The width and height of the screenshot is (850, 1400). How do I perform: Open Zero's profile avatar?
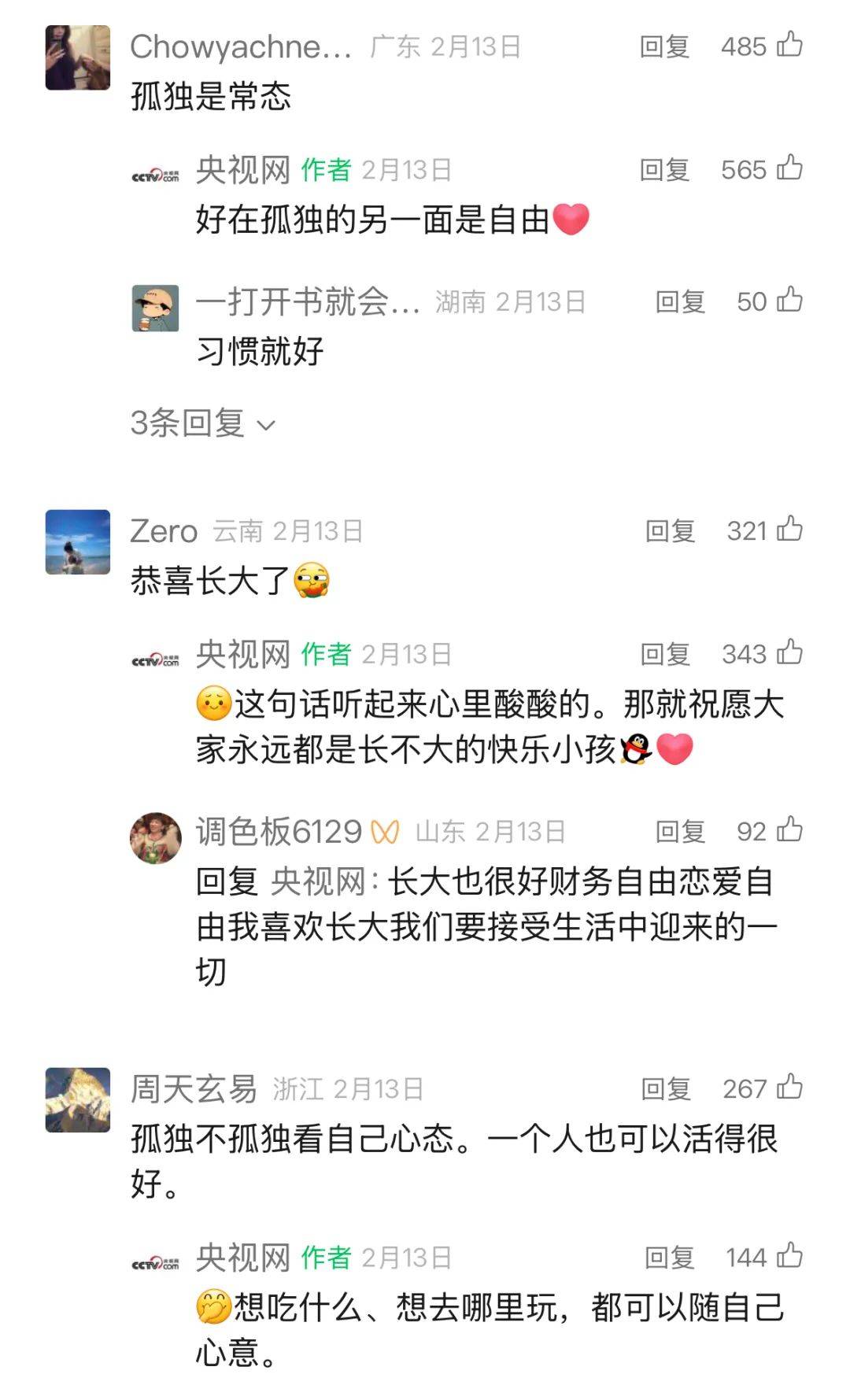click(77, 541)
